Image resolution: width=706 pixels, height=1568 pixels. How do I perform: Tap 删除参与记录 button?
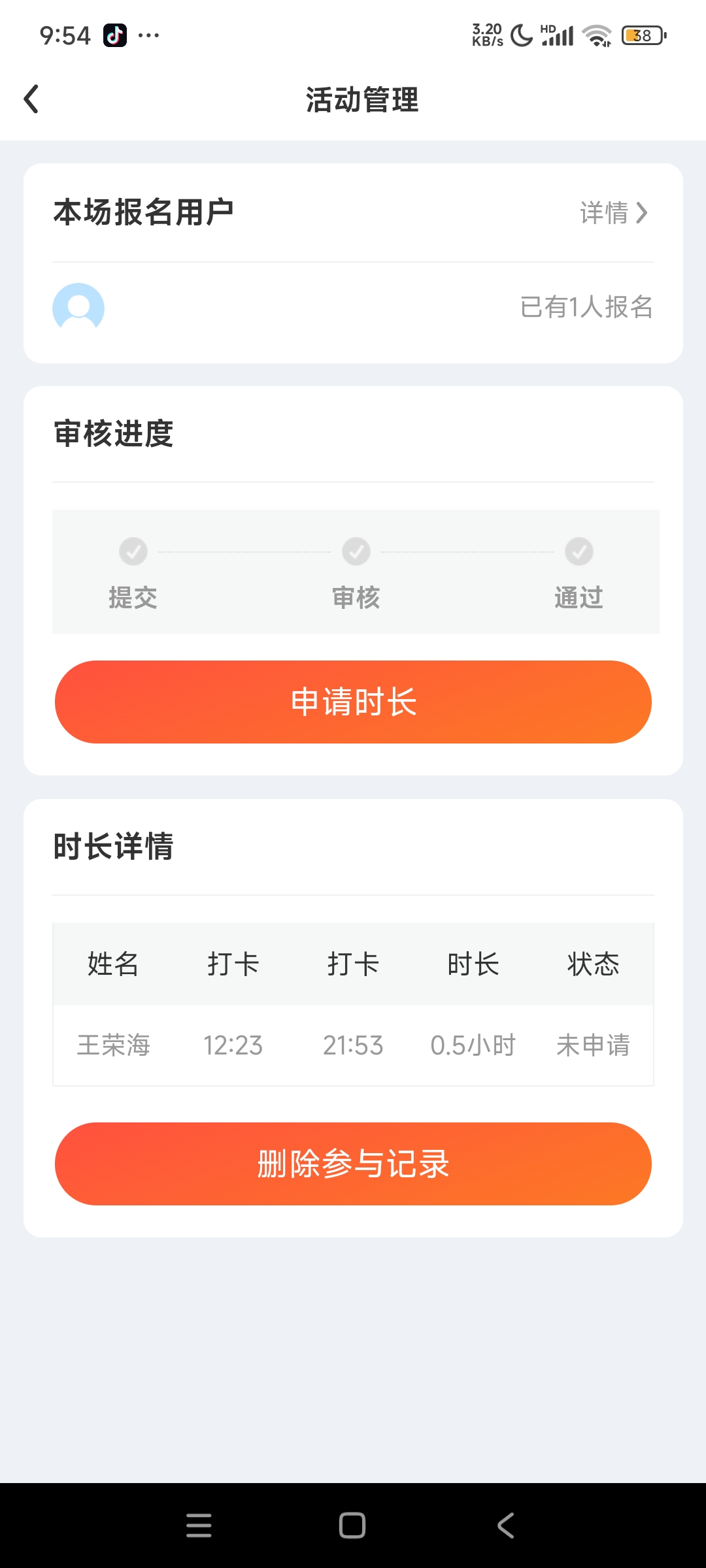(353, 1164)
